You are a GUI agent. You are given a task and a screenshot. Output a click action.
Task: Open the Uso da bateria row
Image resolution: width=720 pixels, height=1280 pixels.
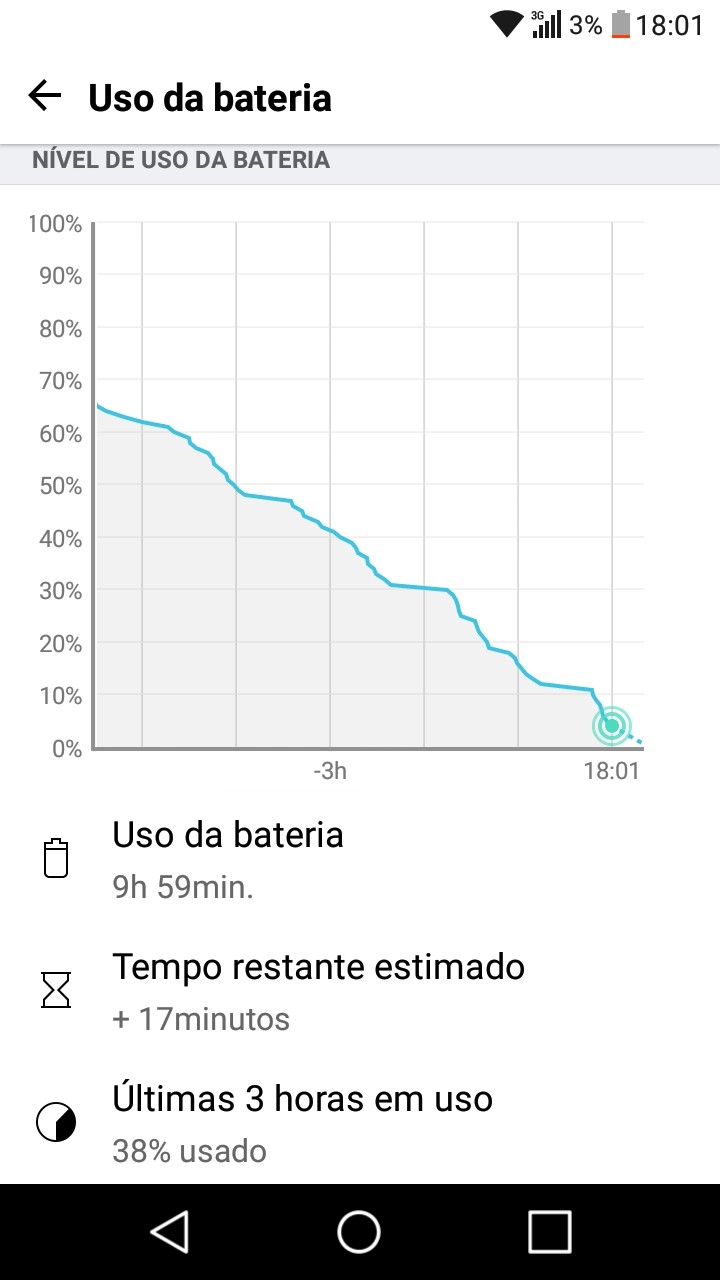[x=360, y=859]
